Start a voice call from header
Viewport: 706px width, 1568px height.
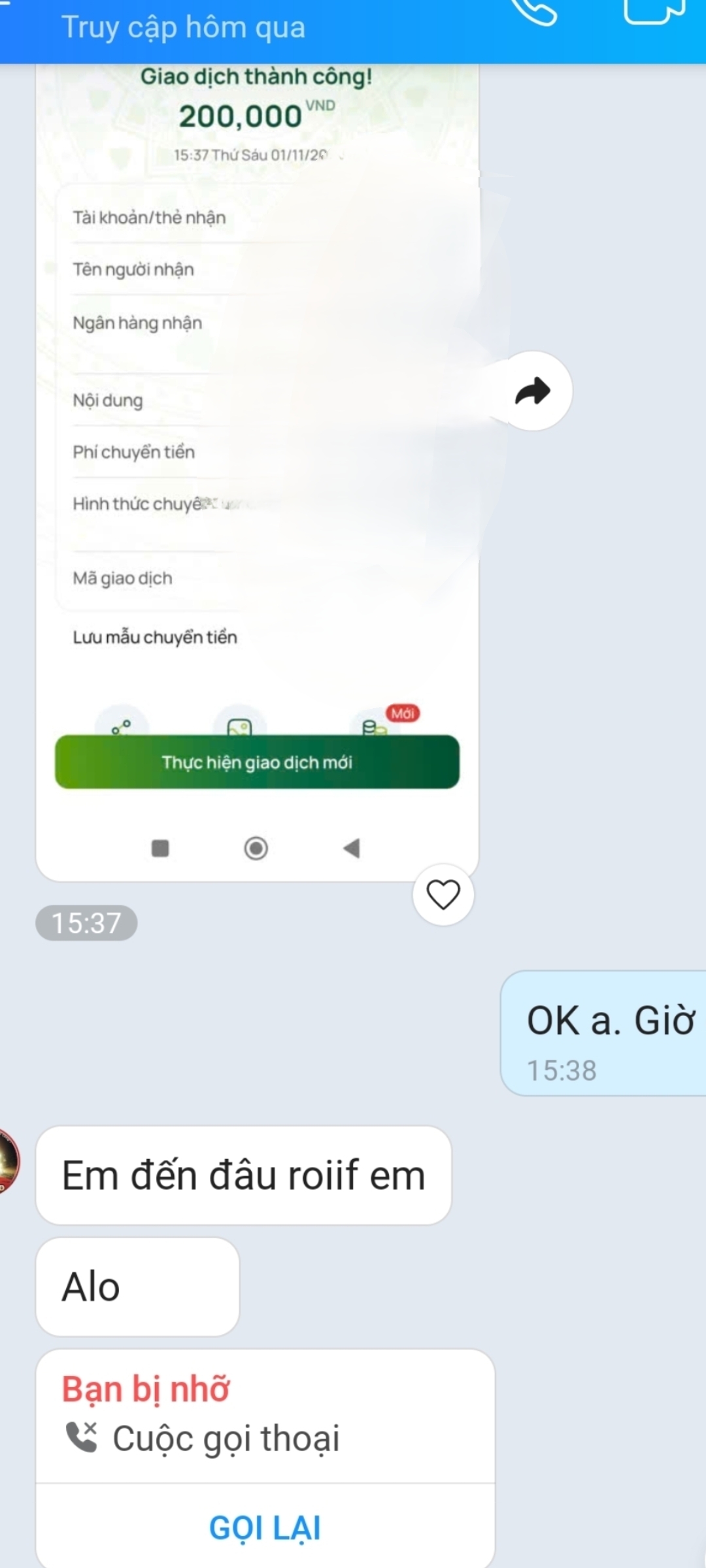coord(533,12)
